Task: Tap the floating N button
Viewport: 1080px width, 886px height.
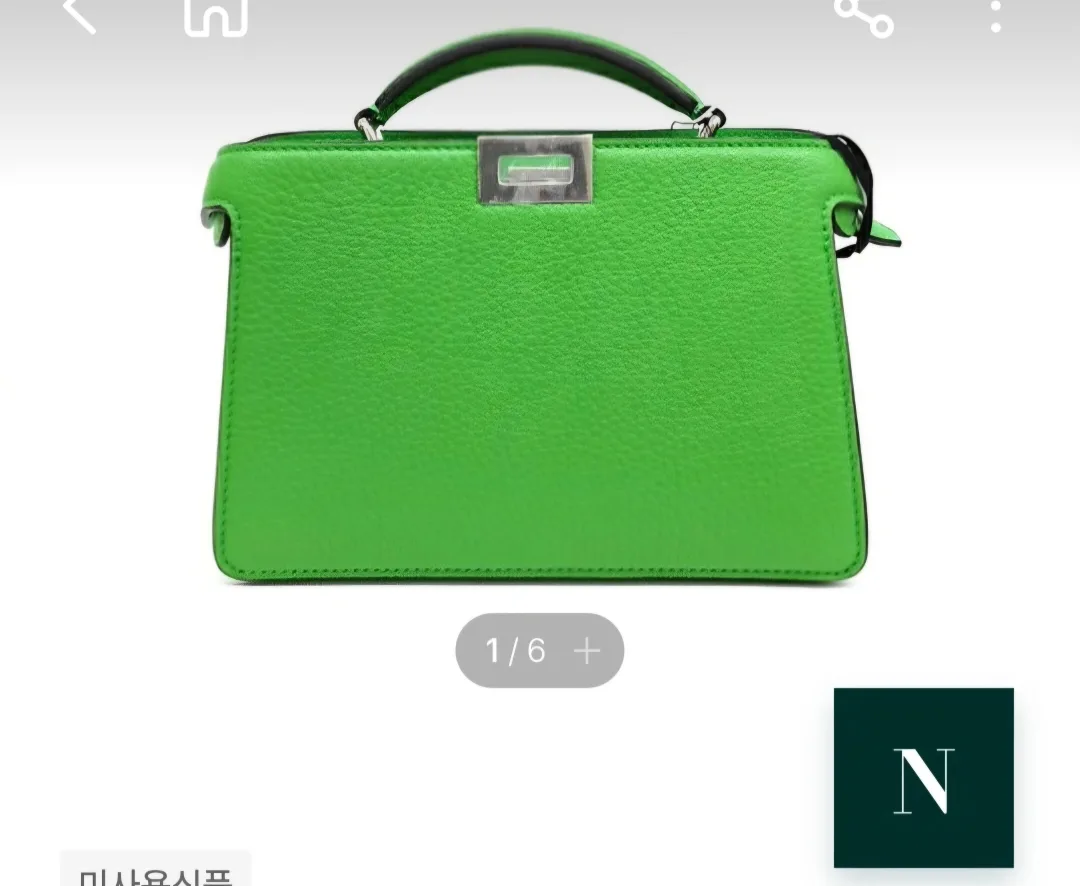Action: [x=923, y=778]
